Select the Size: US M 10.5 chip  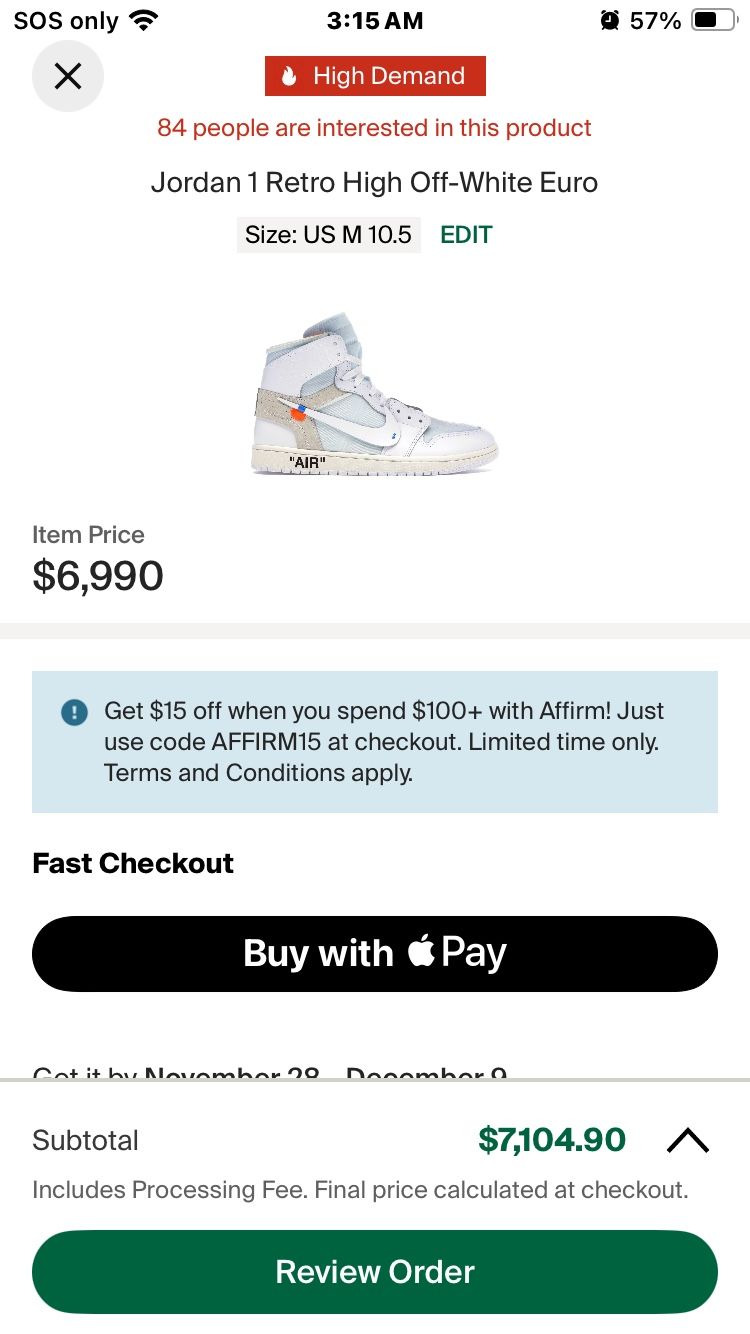pos(328,234)
